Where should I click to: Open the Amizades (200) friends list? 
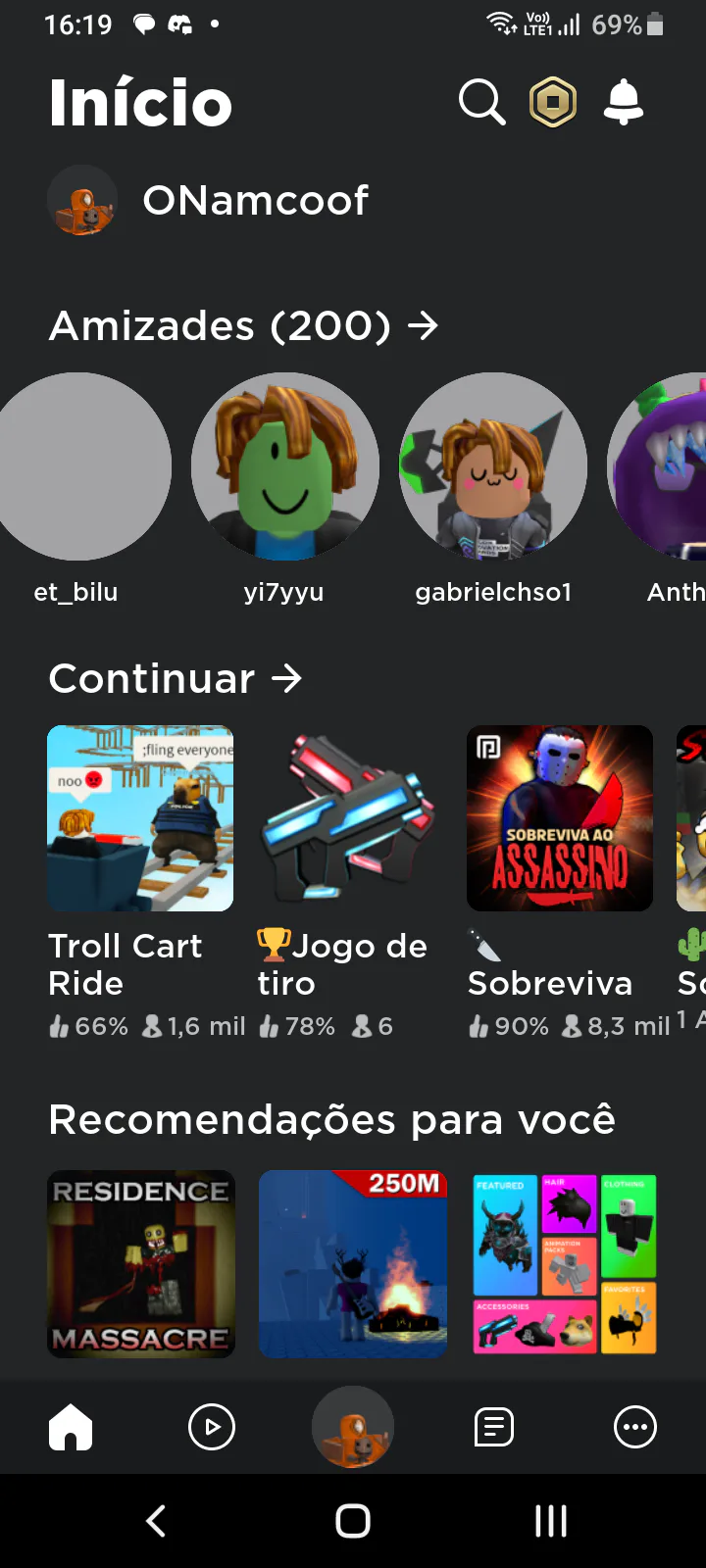243,325
